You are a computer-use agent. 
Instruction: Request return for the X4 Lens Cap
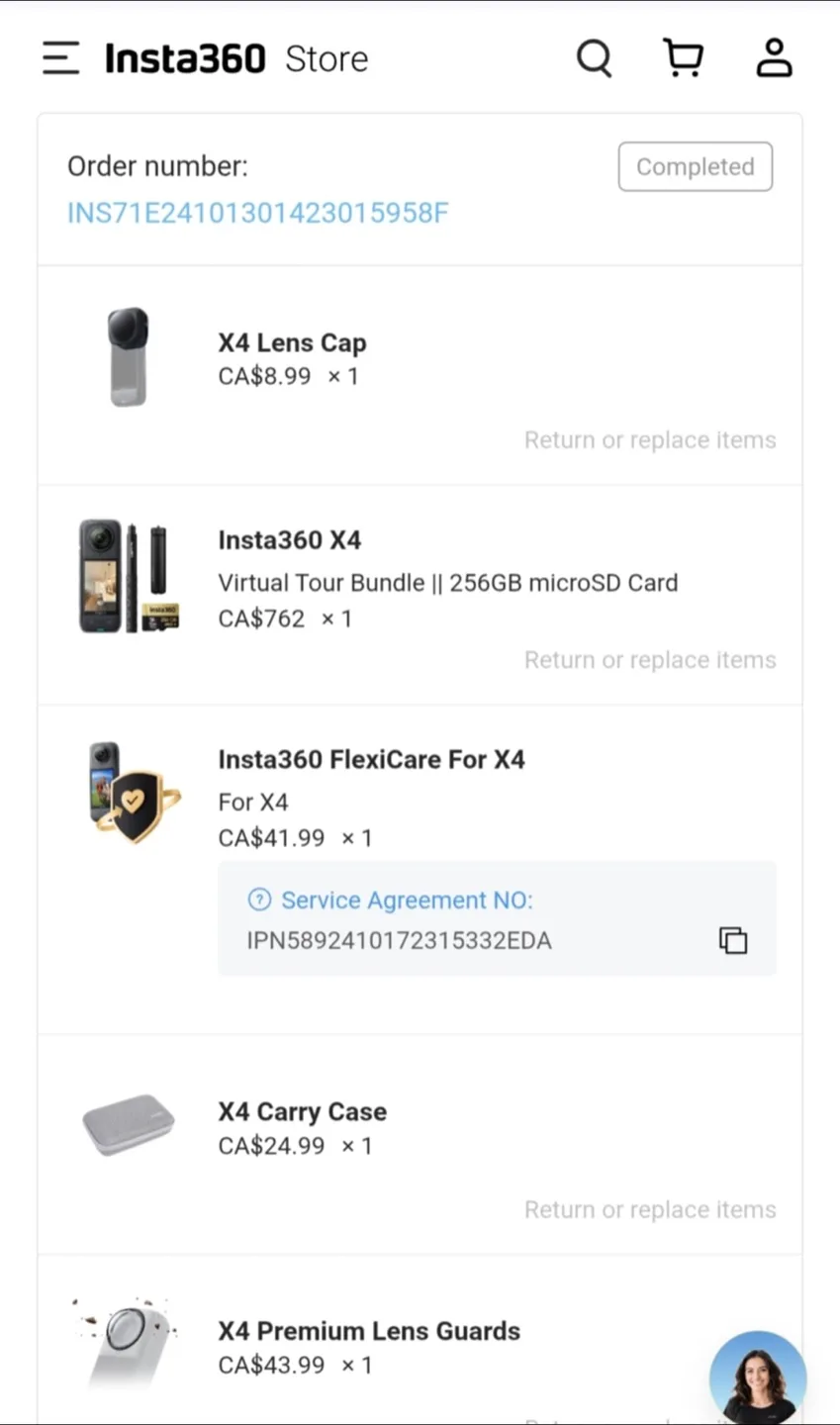(649, 439)
